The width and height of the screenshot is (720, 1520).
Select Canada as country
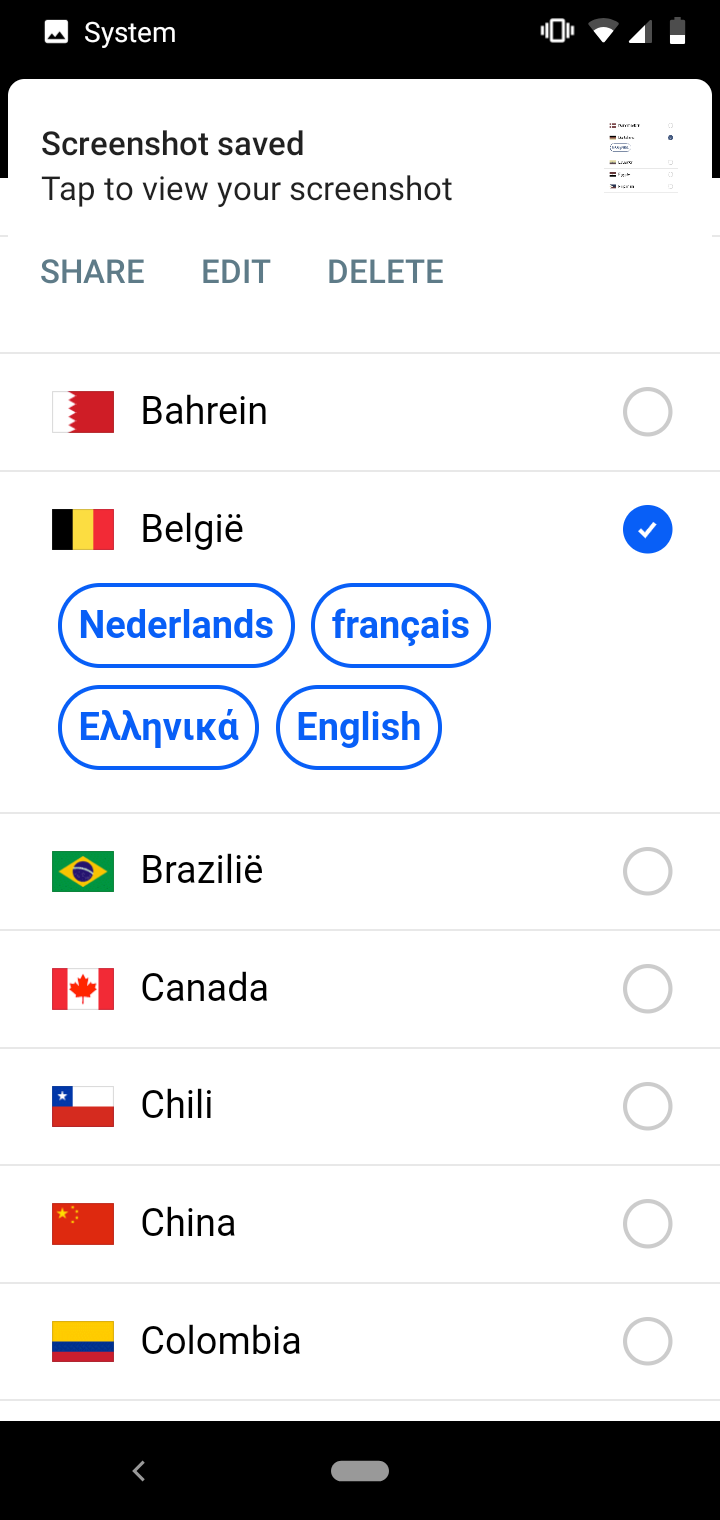click(x=360, y=989)
